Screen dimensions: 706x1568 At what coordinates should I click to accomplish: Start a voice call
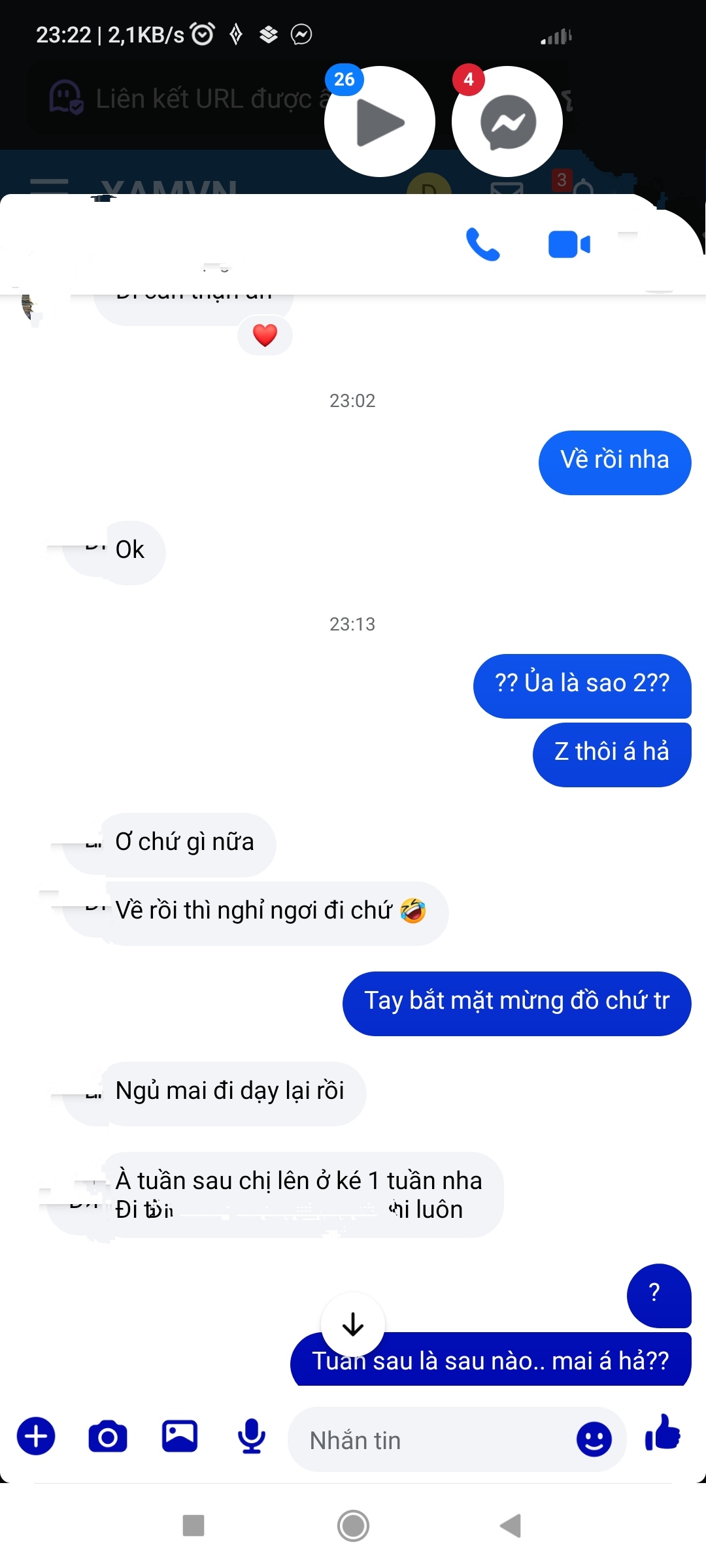click(482, 244)
